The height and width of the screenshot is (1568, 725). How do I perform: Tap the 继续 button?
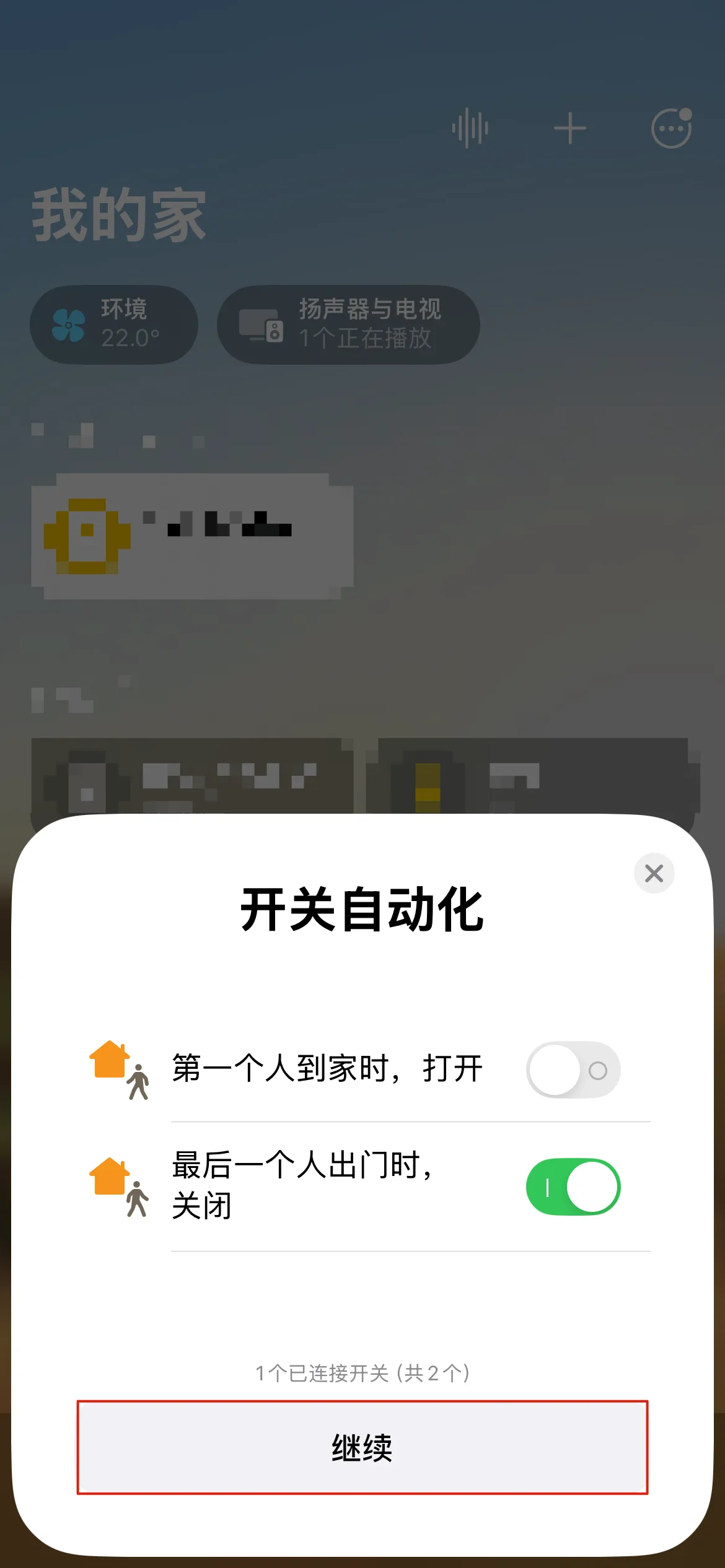362,1448
